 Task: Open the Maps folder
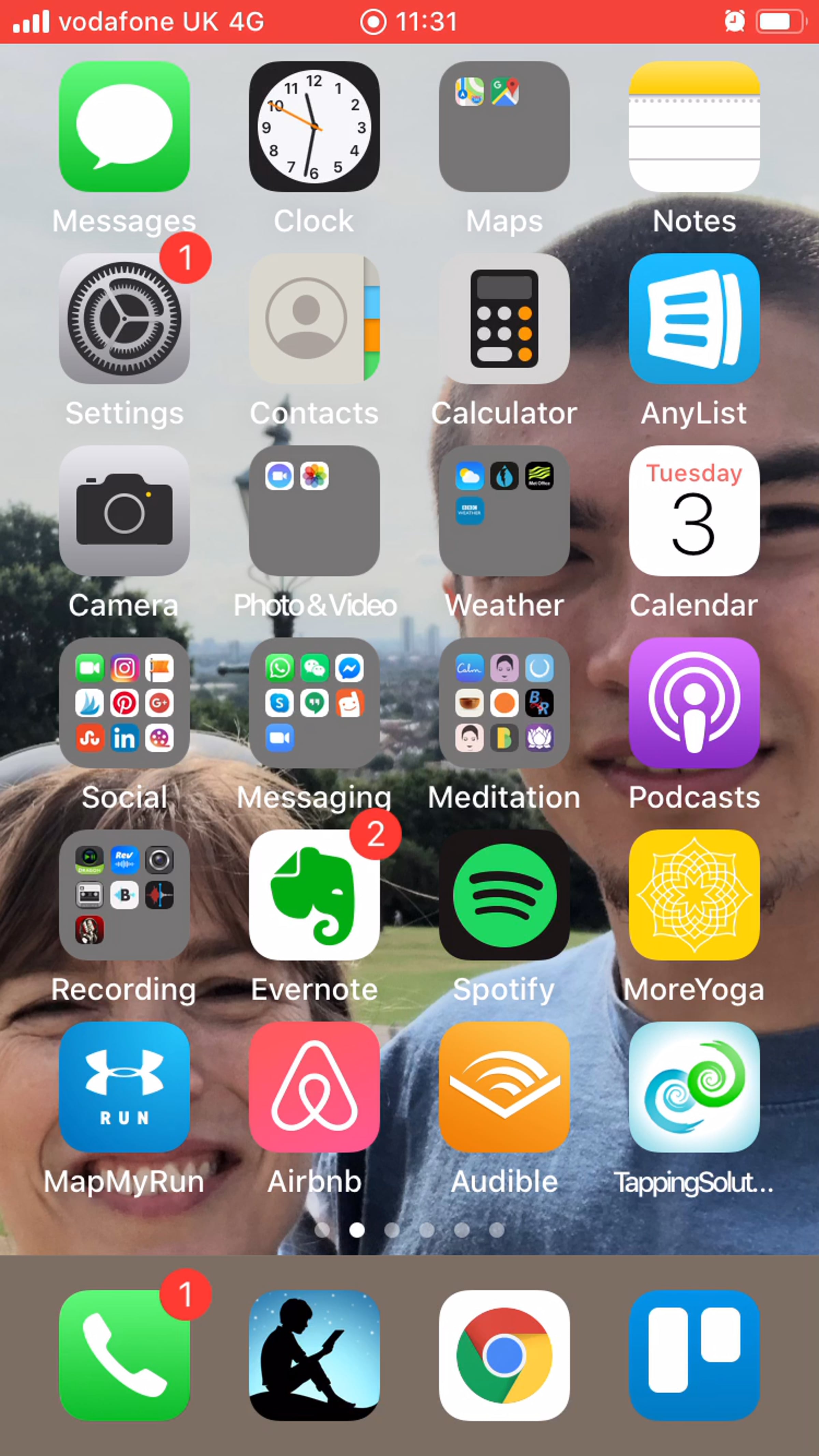point(504,127)
